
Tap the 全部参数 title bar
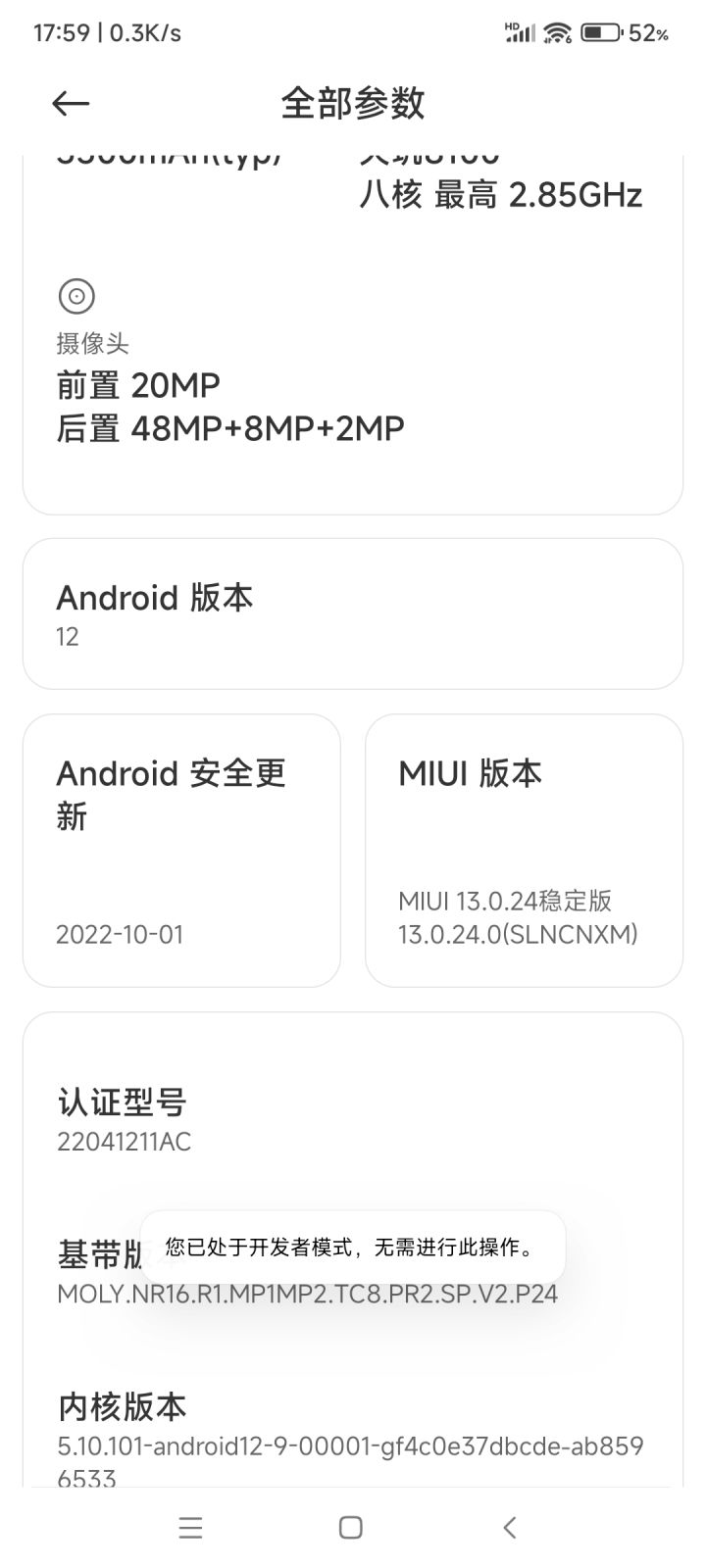point(353,103)
